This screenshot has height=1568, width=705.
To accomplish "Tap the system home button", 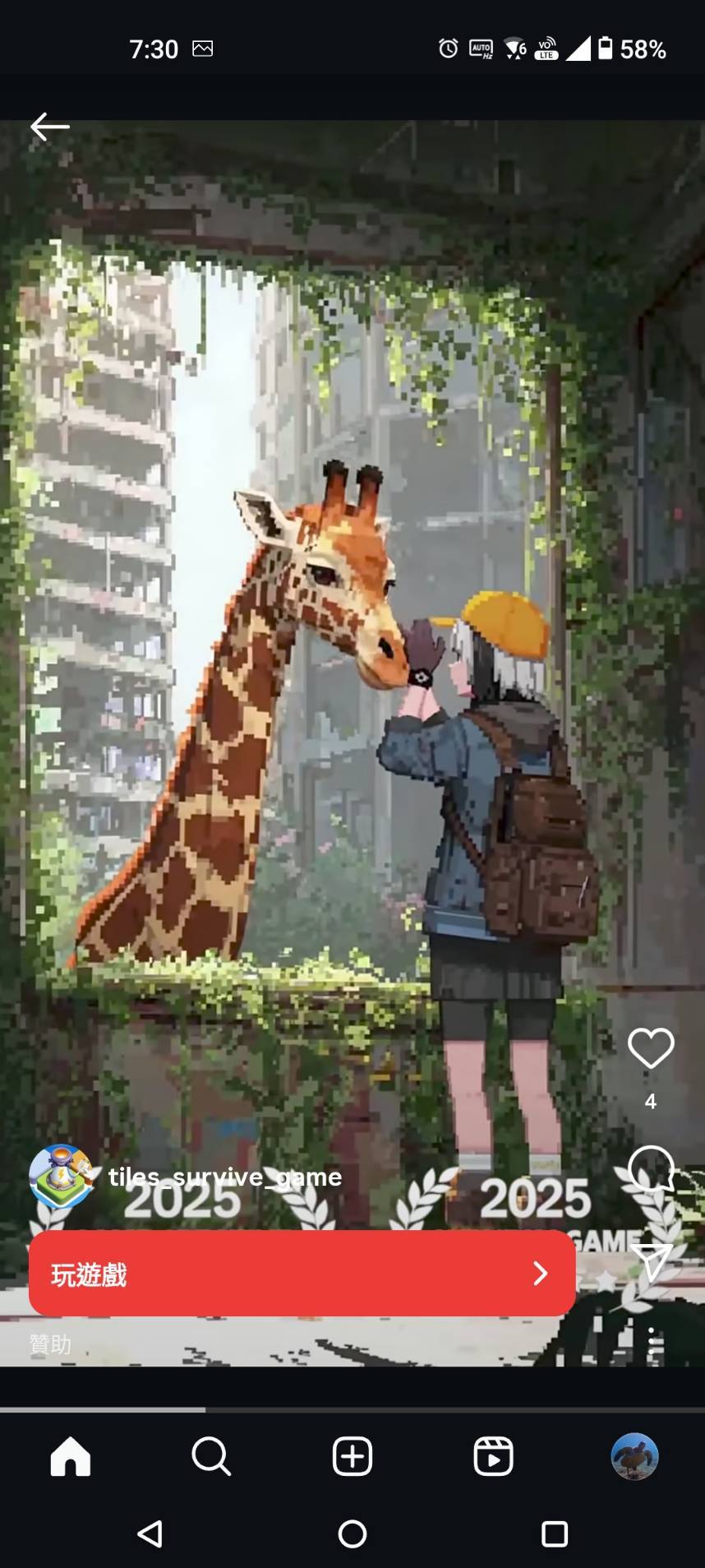I will (352, 1533).
